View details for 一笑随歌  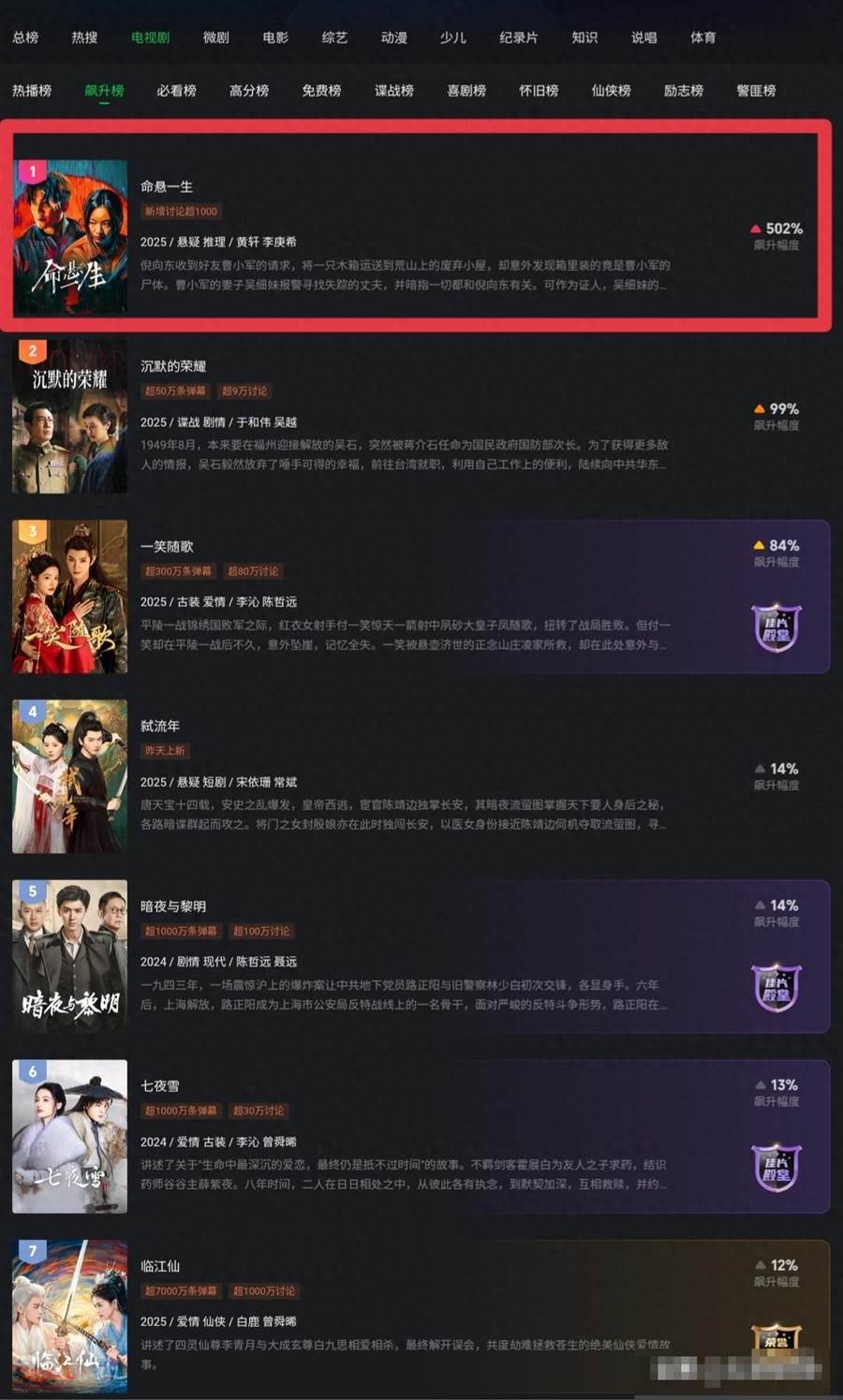pos(167,546)
